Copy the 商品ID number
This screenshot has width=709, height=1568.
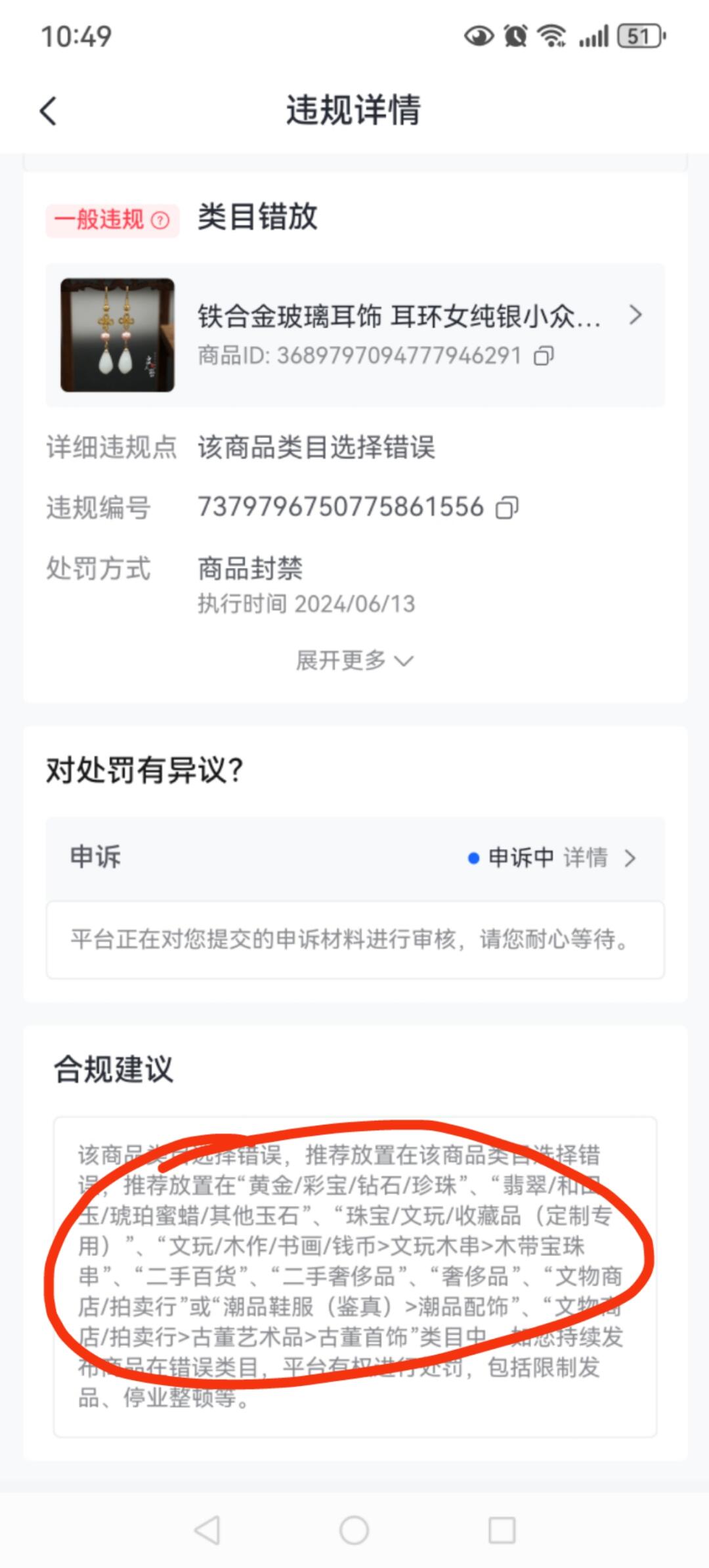point(544,356)
